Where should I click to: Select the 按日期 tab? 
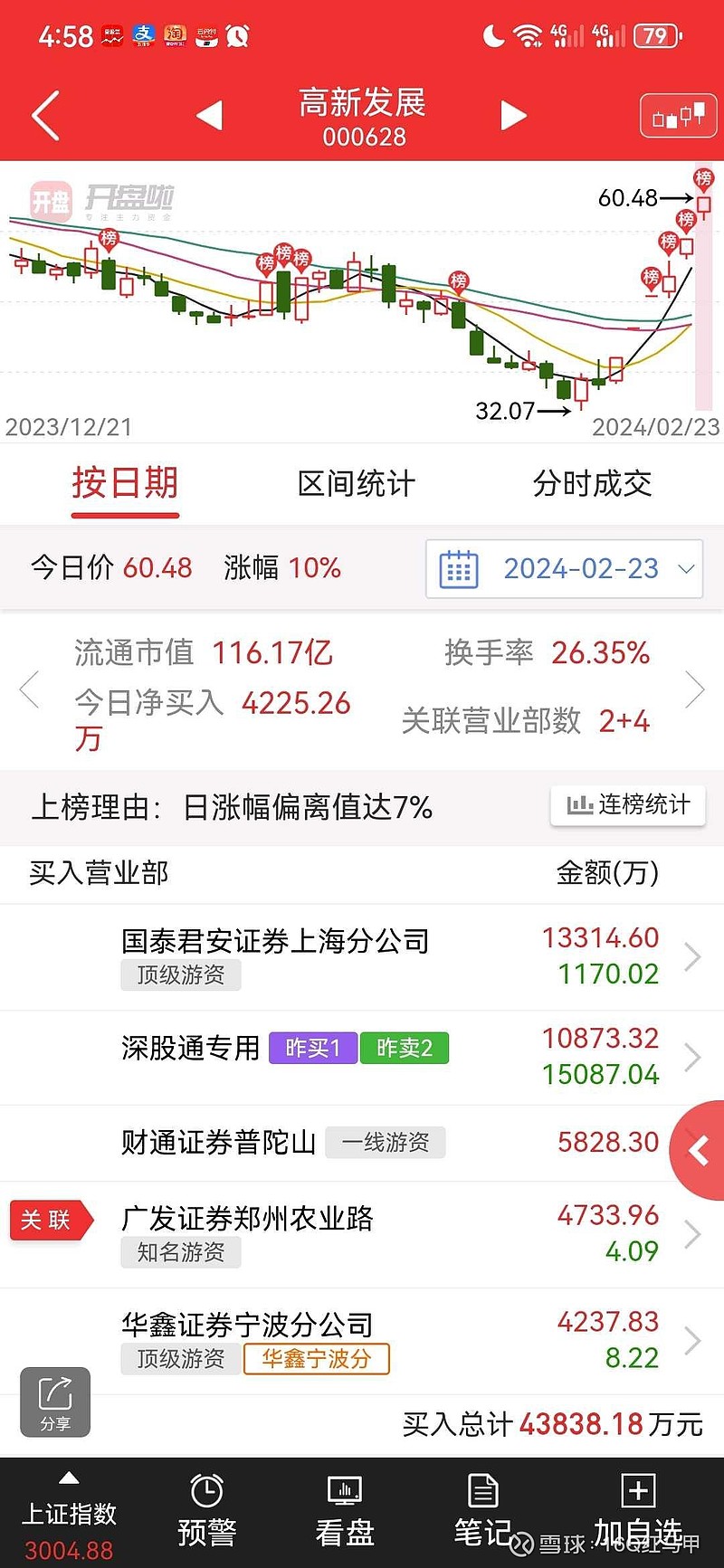[125, 484]
